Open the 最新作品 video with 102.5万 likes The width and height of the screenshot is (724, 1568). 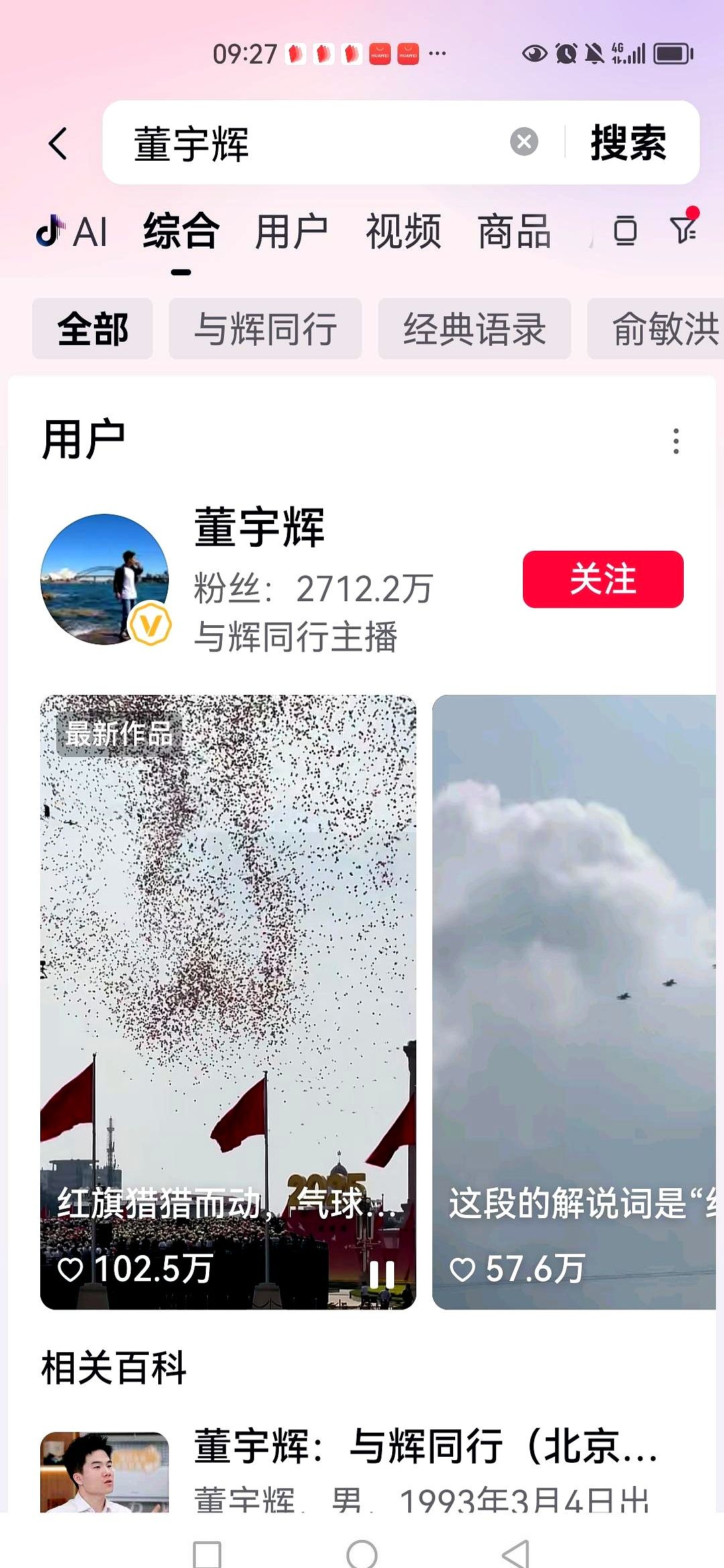point(228,1001)
